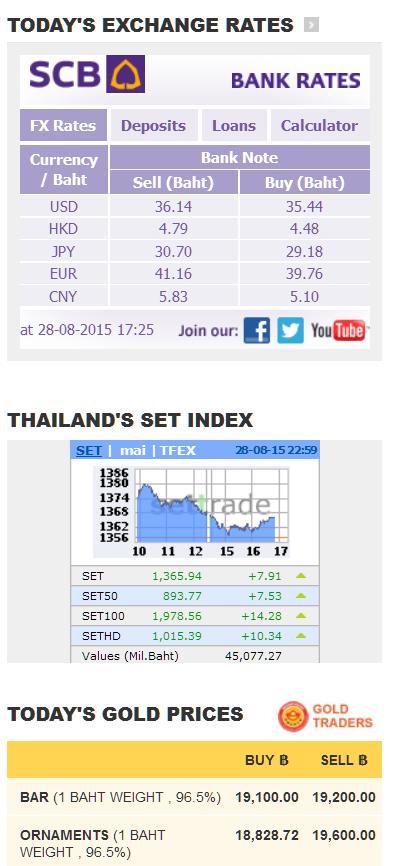Screen dimensions: 397x866
Task: Tap arrow beside Today's Exchange Rates heading
Action: coord(311,25)
